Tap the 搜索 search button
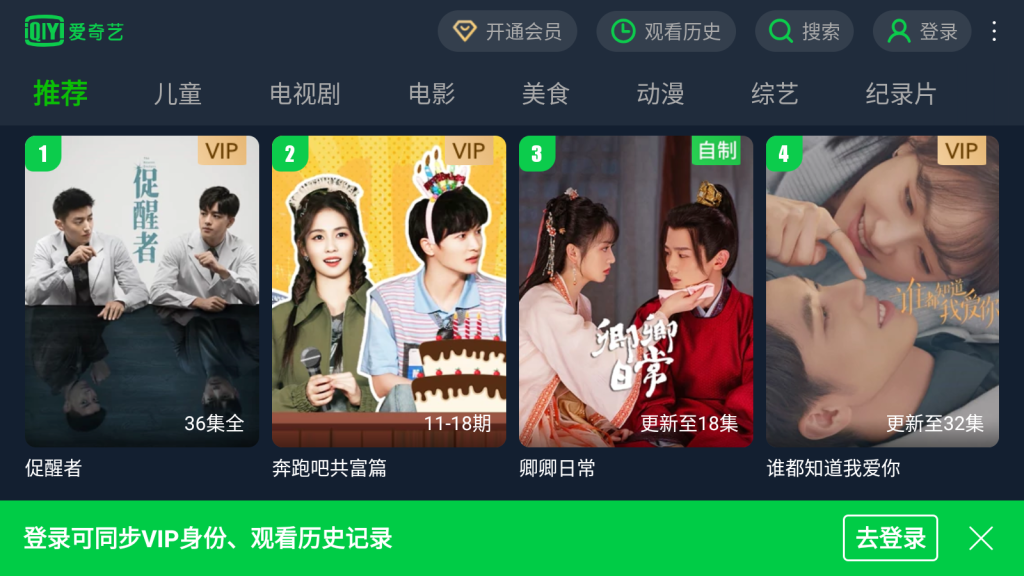Image resolution: width=1024 pixels, height=576 pixels. 804,31
